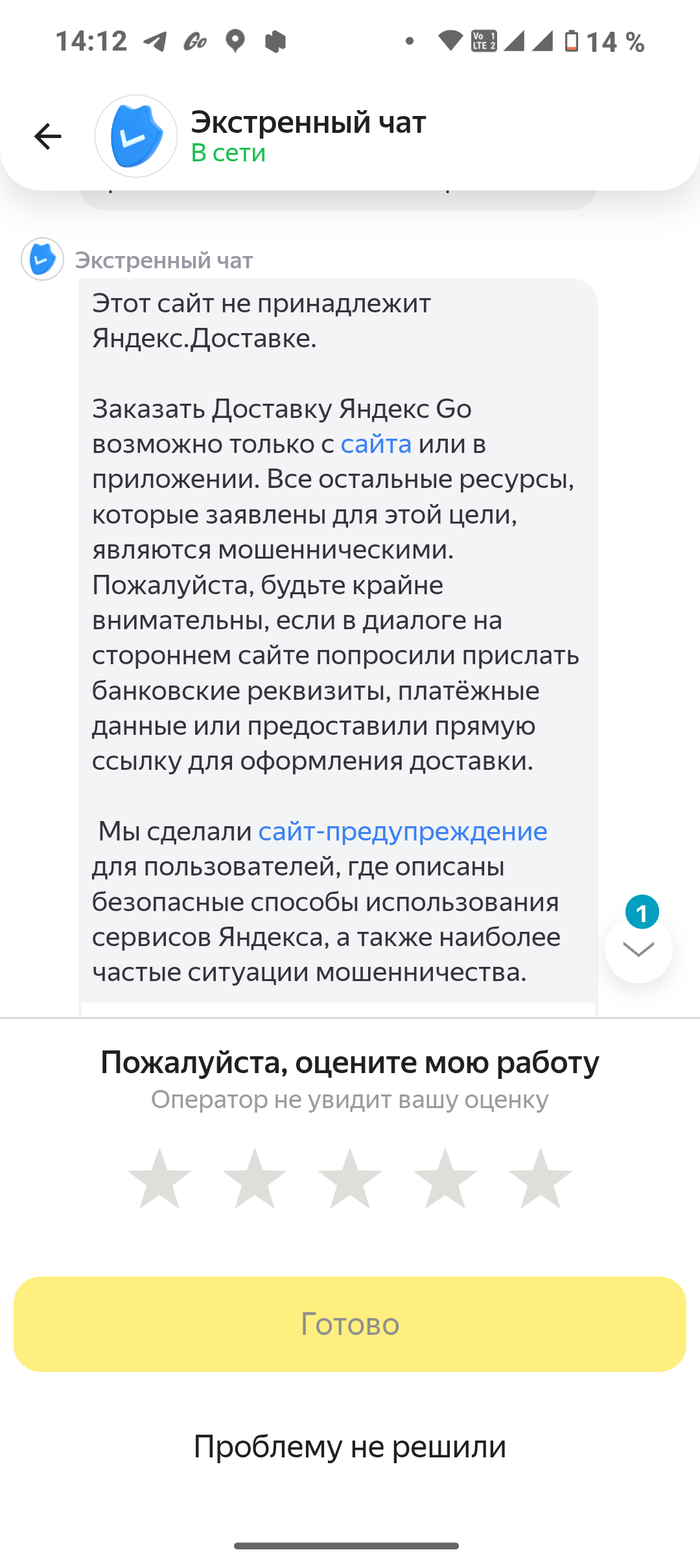Give the maximum five-star rating
700x1563 pixels.
click(x=540, y=1178)
